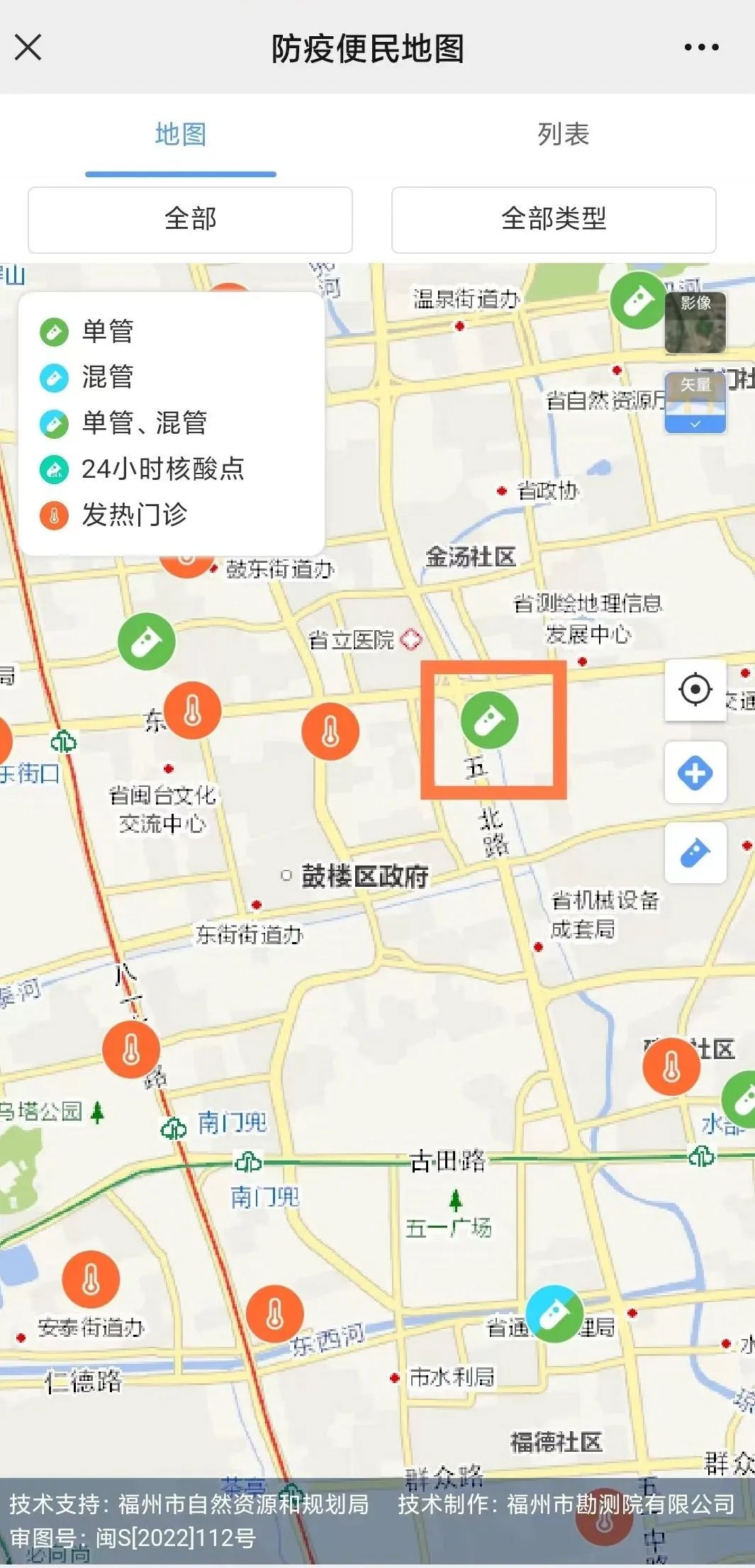
Task: Open the 全部类型 type dropdown
Action: tap(554, 219)
